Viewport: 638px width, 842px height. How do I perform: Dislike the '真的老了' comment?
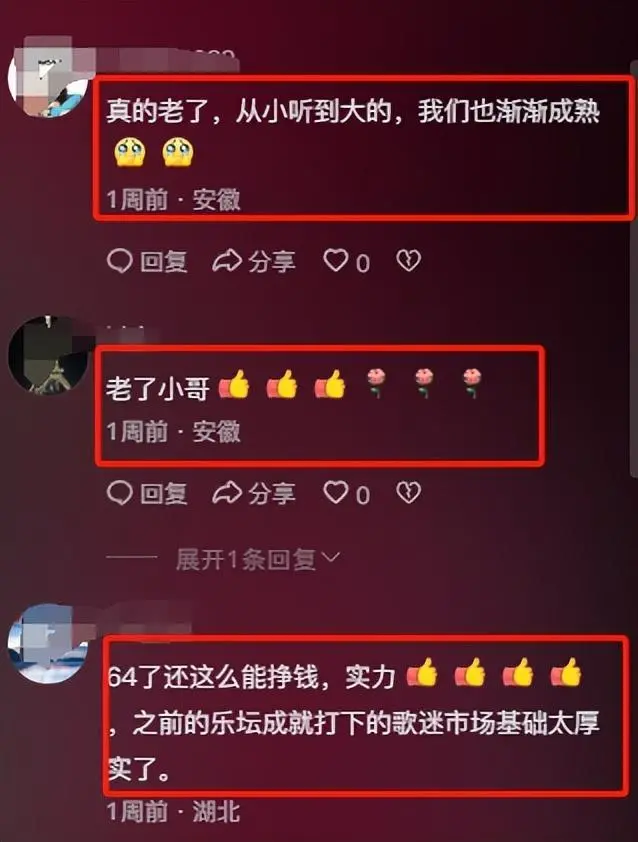point(408,262)
